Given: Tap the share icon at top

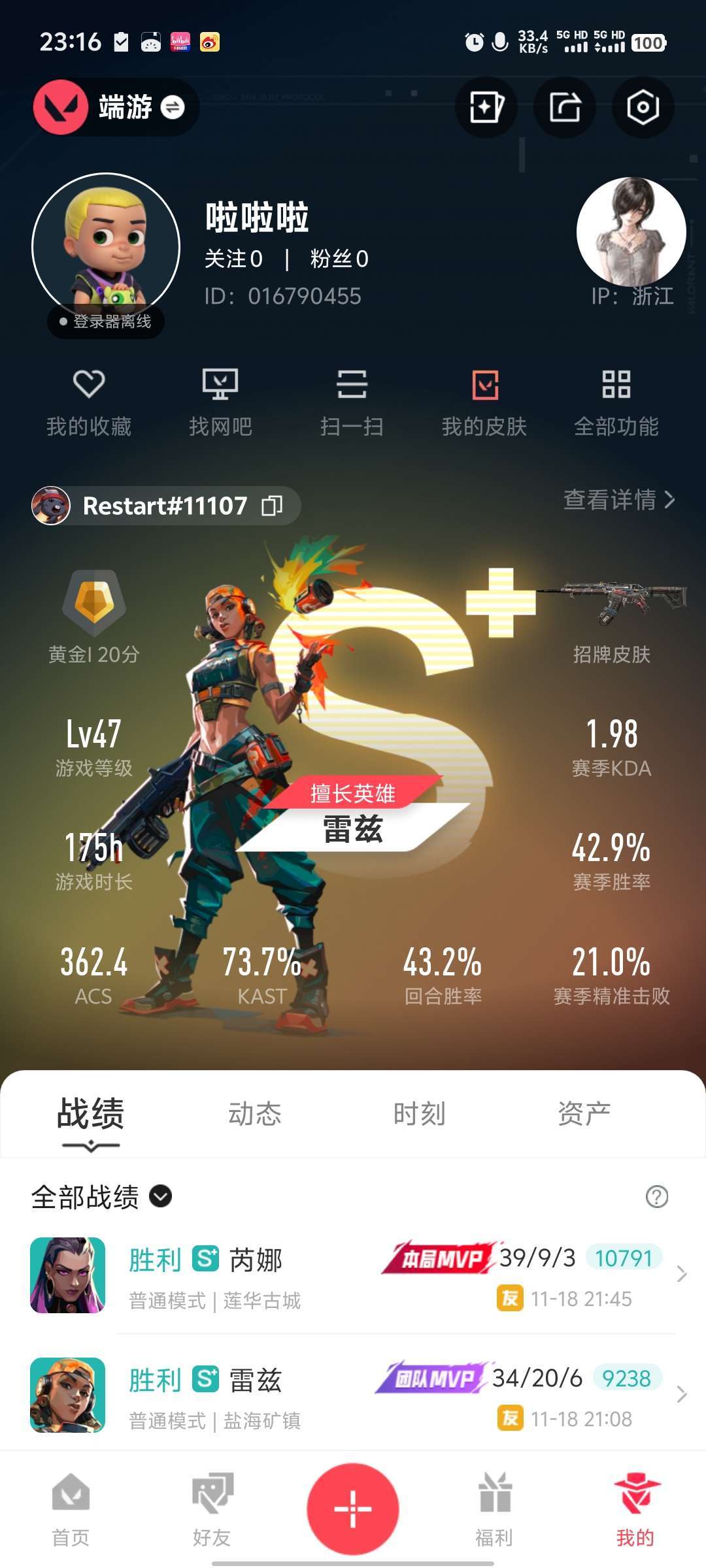Looking at the screenshot, I should point(564,107).
